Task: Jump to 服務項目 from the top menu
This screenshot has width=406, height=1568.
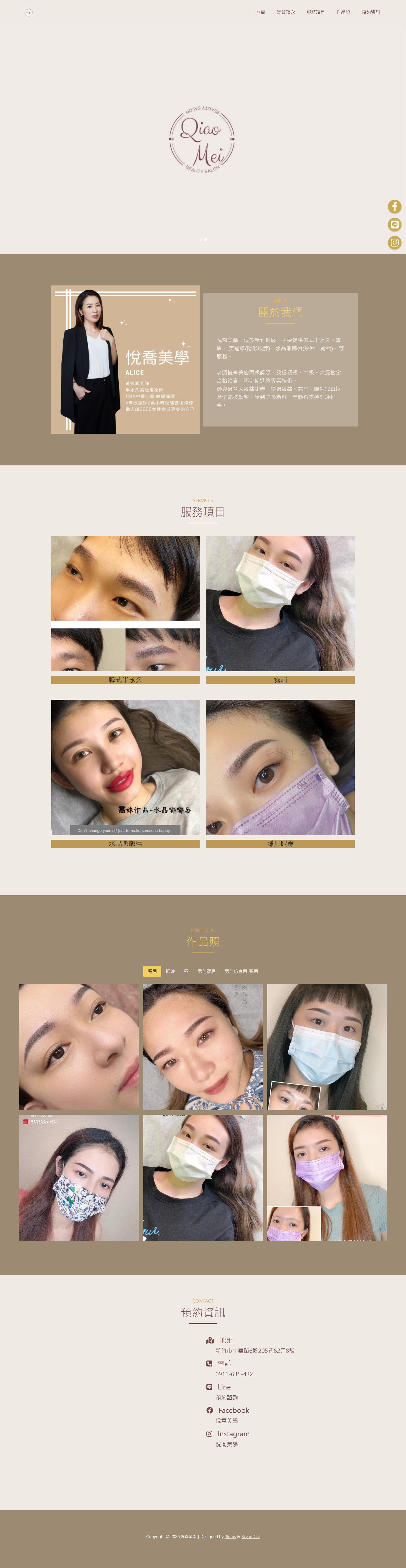Action: (x=315, y=12)
